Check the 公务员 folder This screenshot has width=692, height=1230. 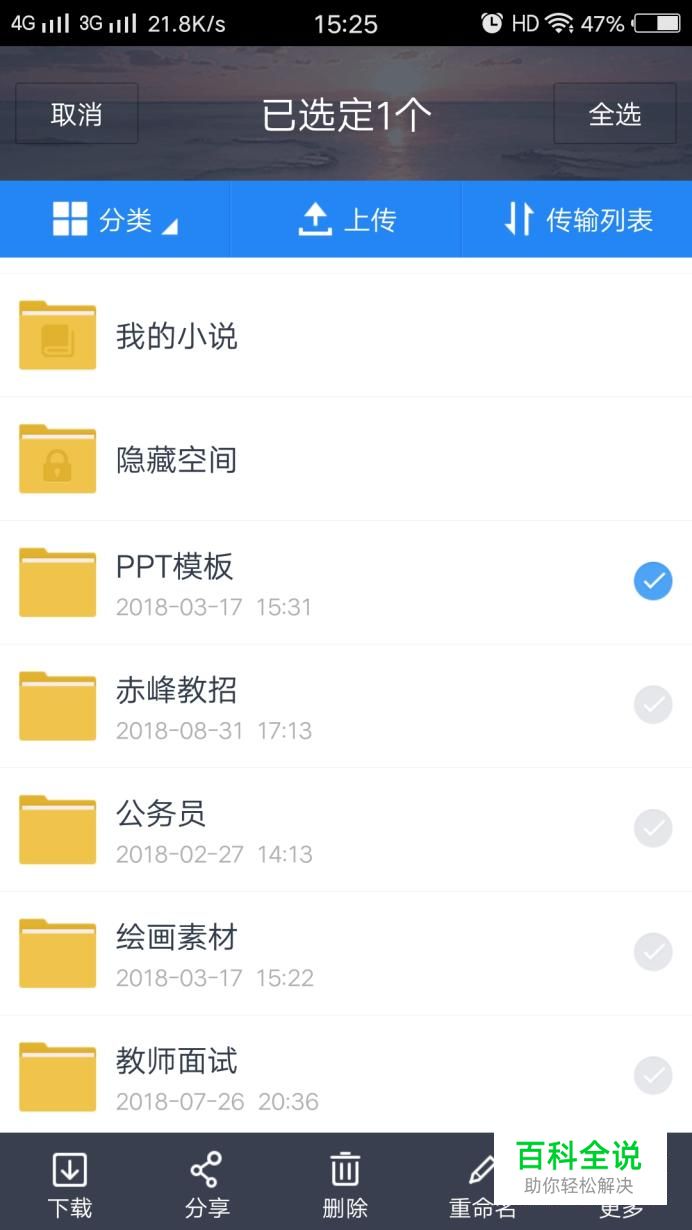tap(652, 829)
